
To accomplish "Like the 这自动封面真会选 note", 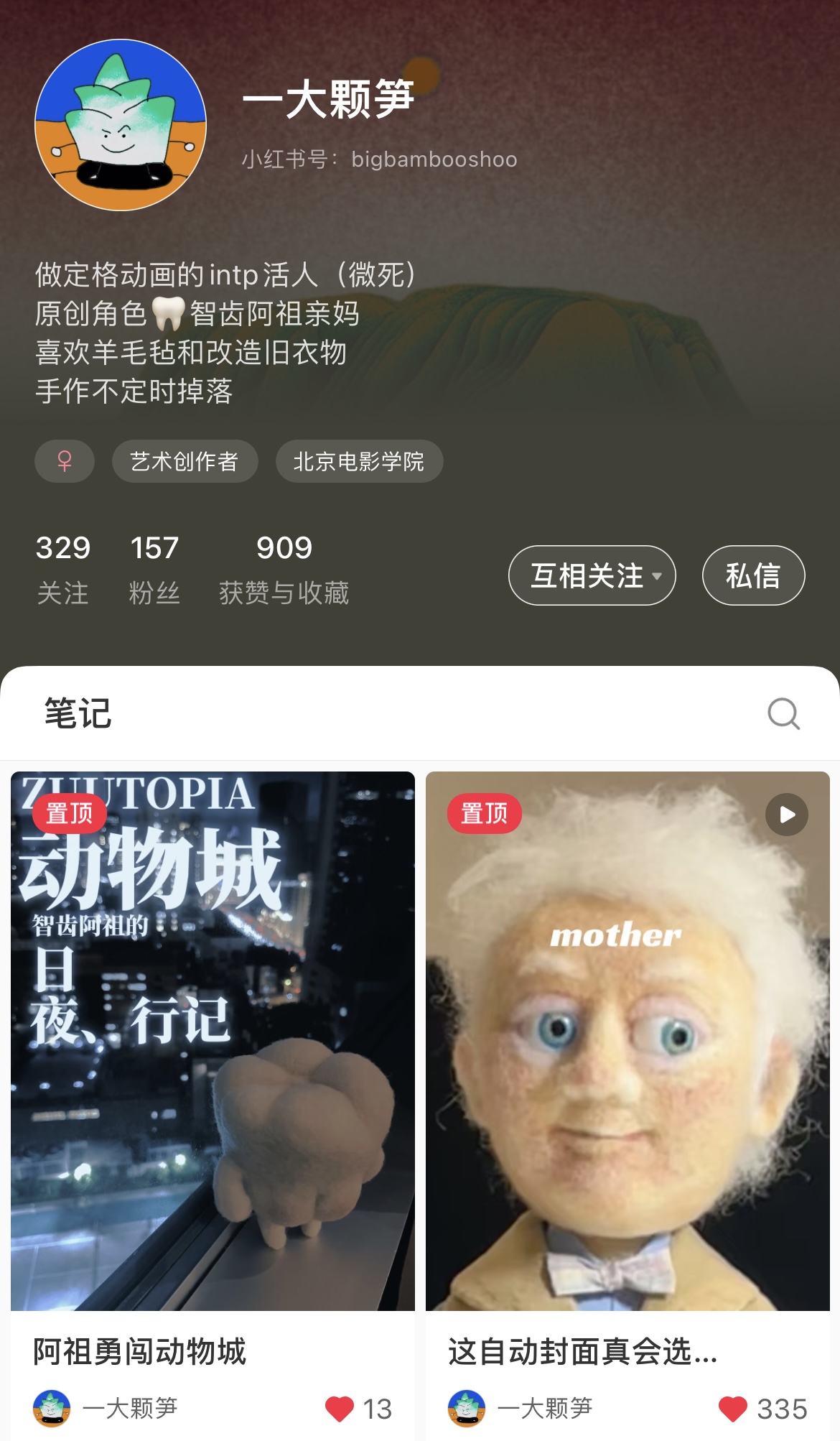I will tap(733, 1409).
